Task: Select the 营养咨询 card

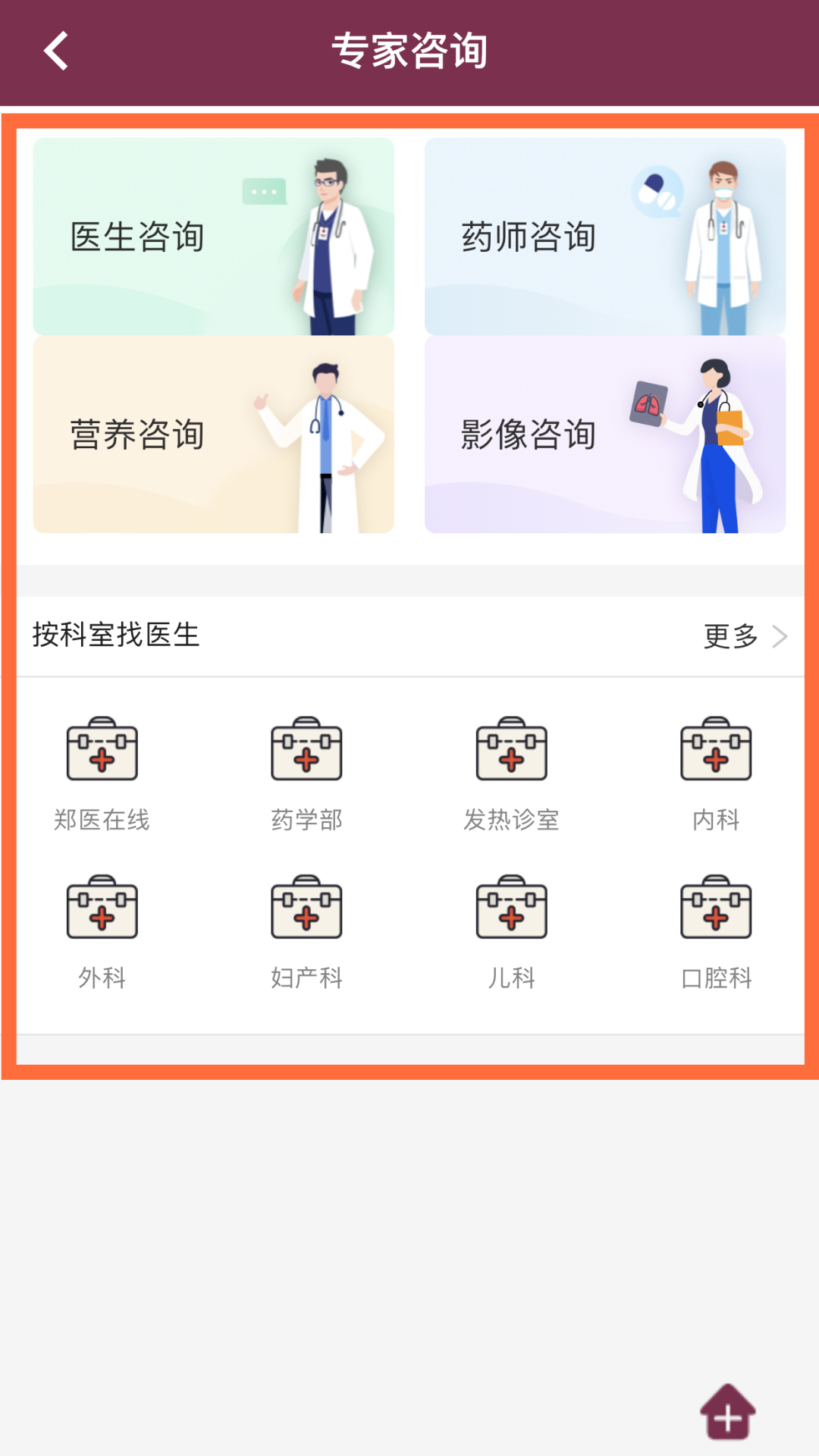Action: coord(213,435)
